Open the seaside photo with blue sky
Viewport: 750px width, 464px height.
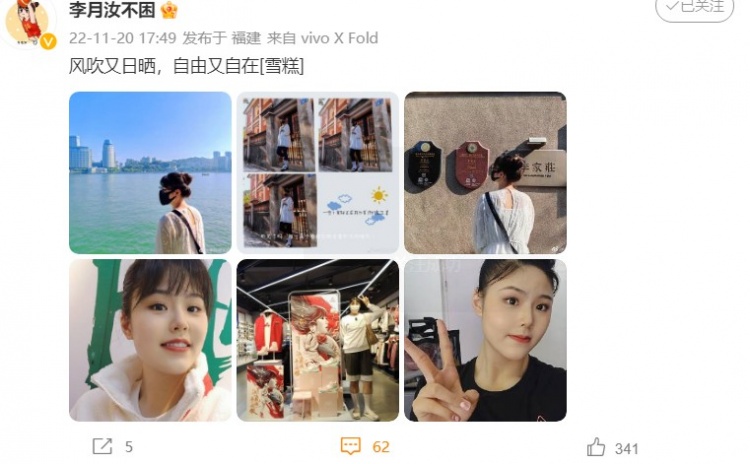point(150,173)
